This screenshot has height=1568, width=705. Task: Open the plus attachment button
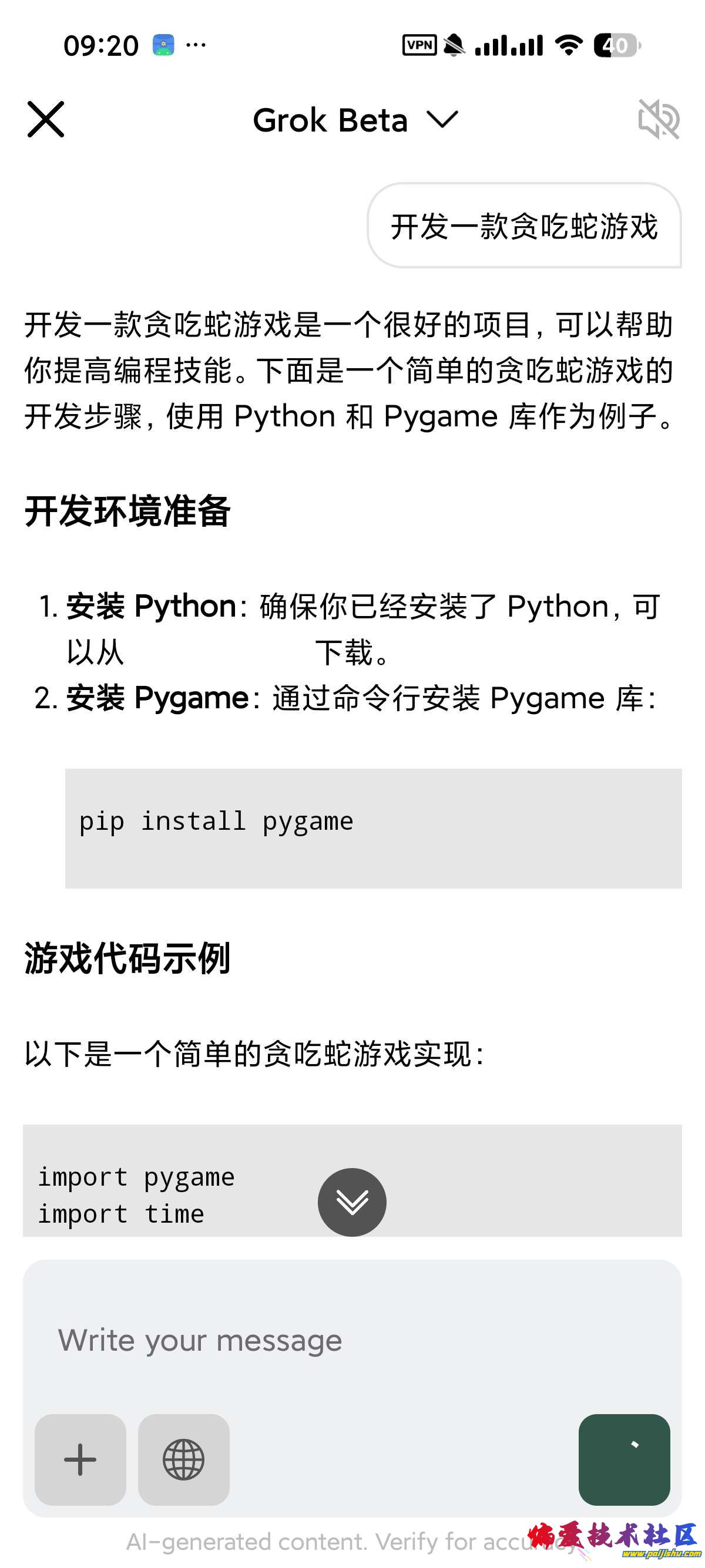[x=80, y=1459]
